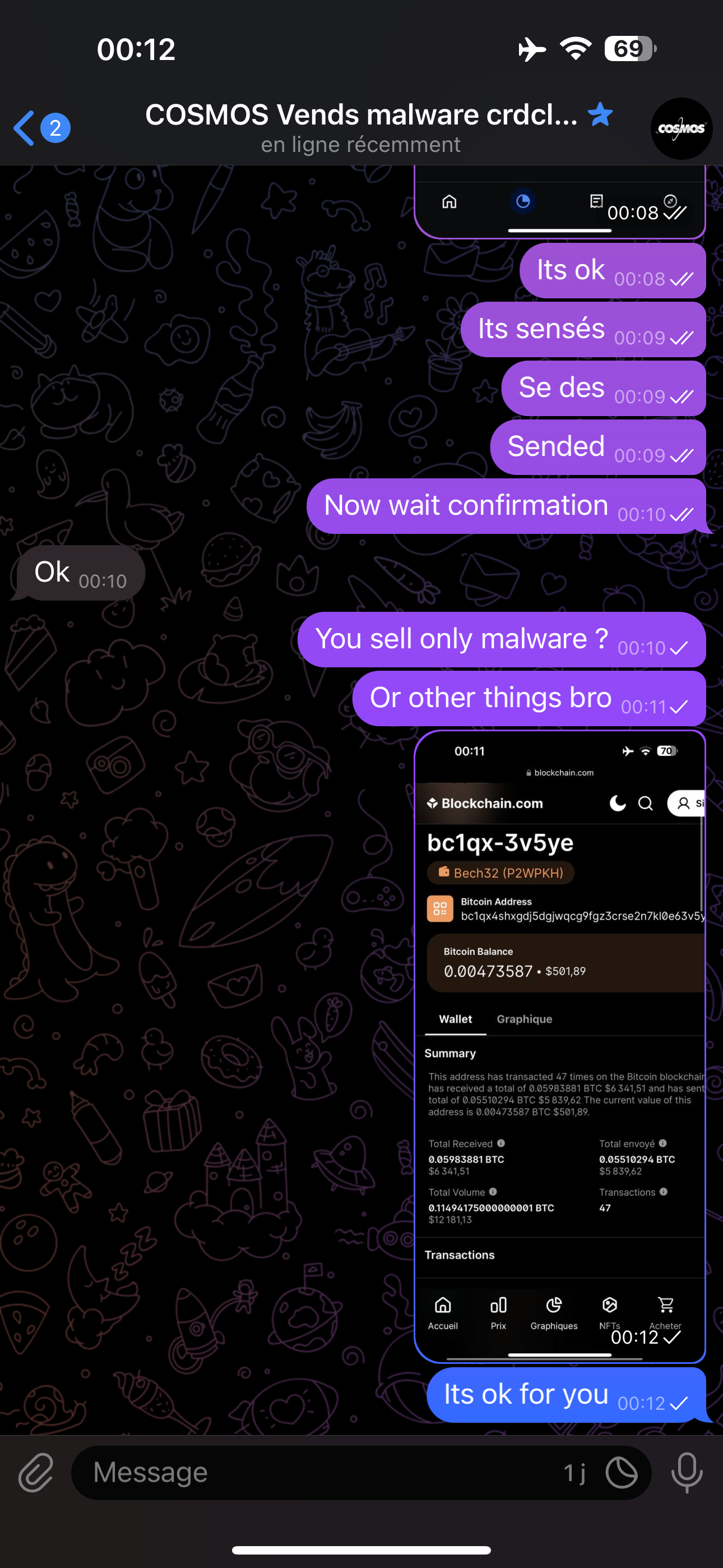Viewport: 723px width, 1568px height.
Task: Open the Blockchain.com screenshot sent at 00:12
Action: [559, 1046]
